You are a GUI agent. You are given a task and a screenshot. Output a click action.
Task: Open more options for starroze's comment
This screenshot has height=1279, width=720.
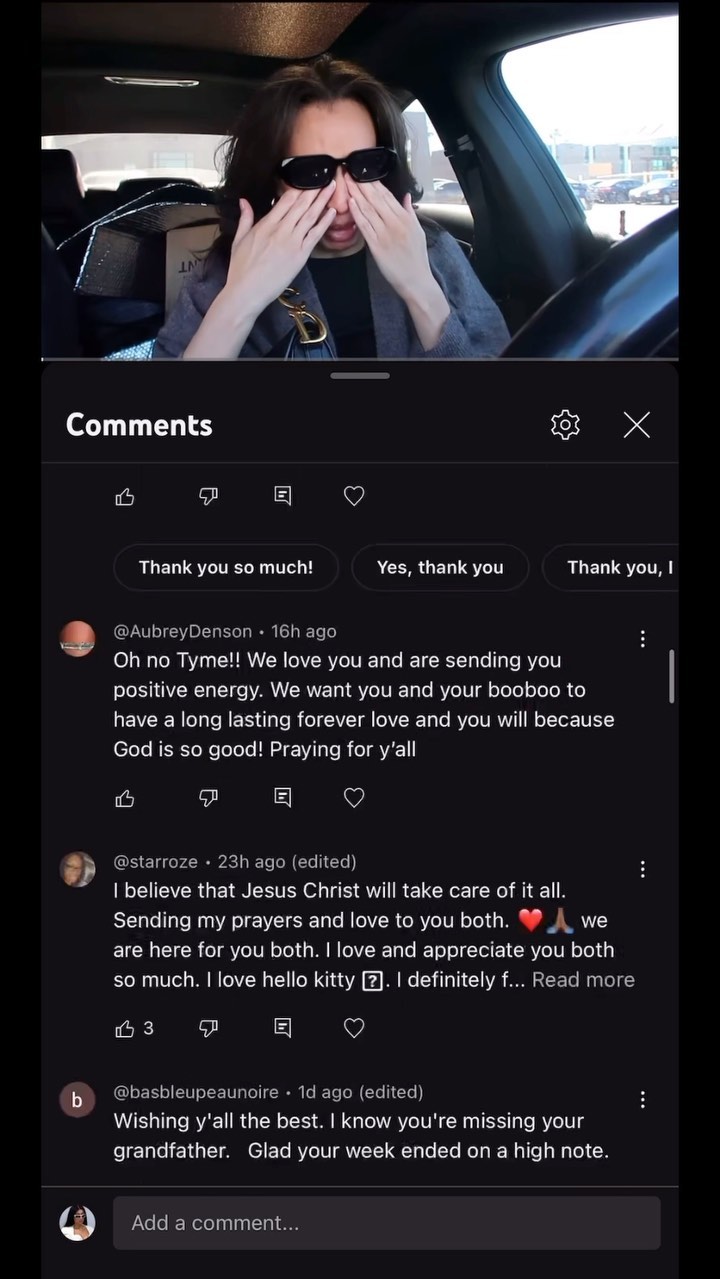(643, 869)
